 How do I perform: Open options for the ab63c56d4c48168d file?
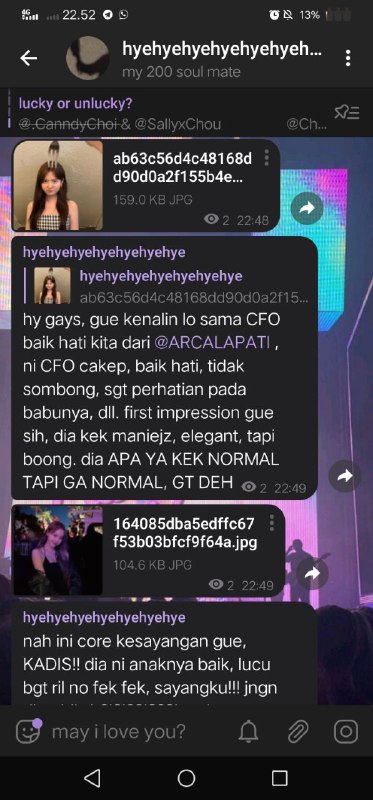[266, 158]
